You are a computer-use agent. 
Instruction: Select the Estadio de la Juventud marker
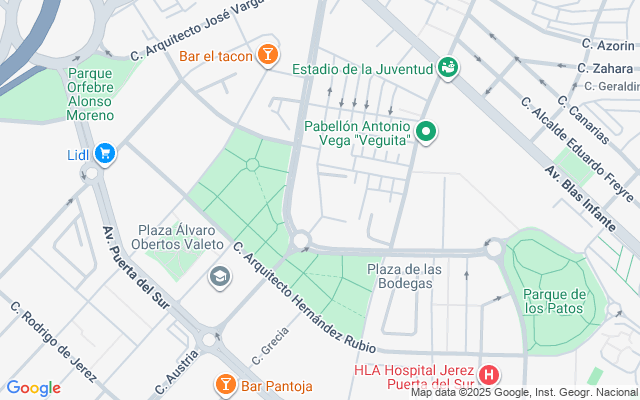(x=448, y=68)
